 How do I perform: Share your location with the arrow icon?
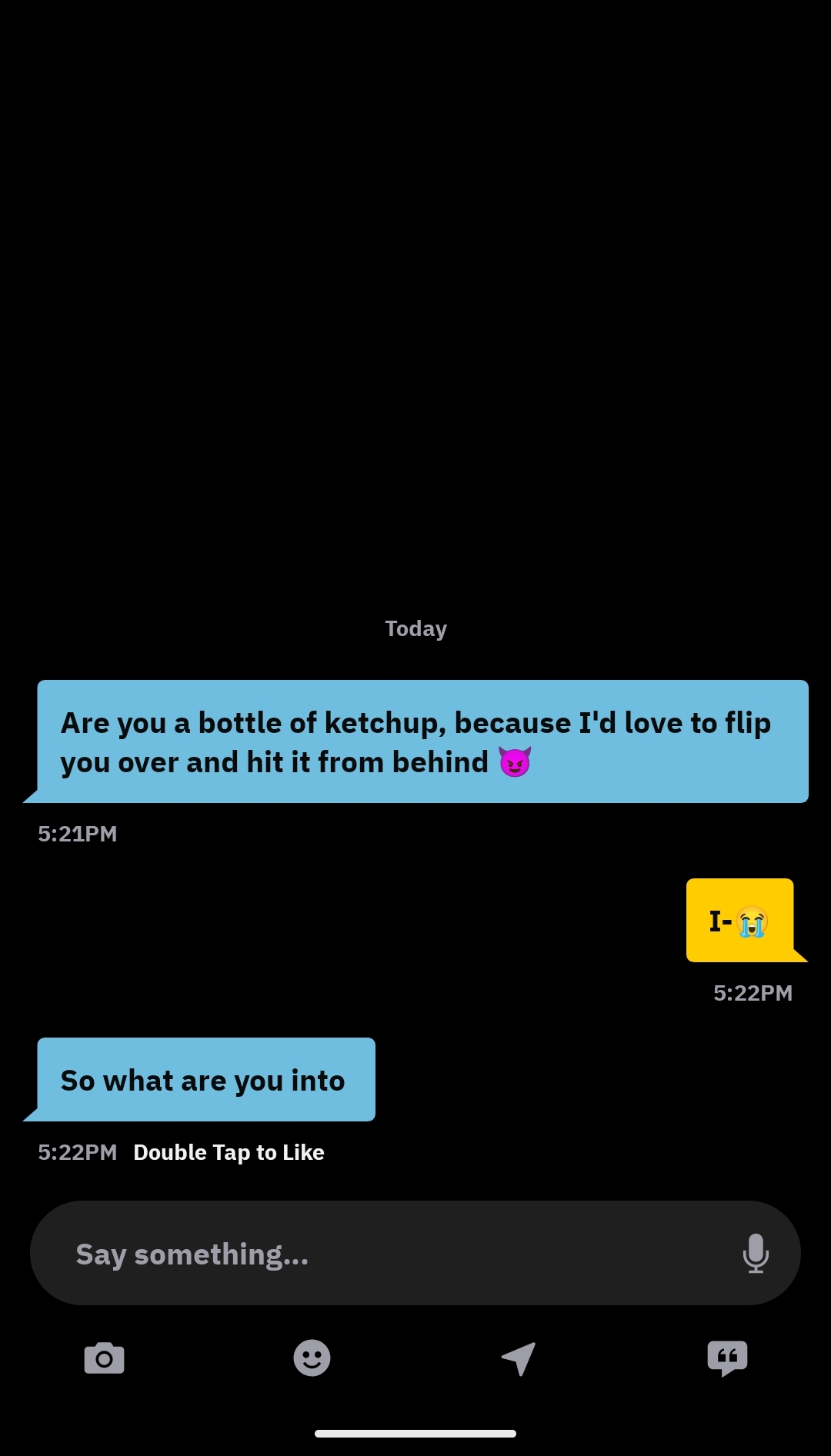(x=519, y=1358)
